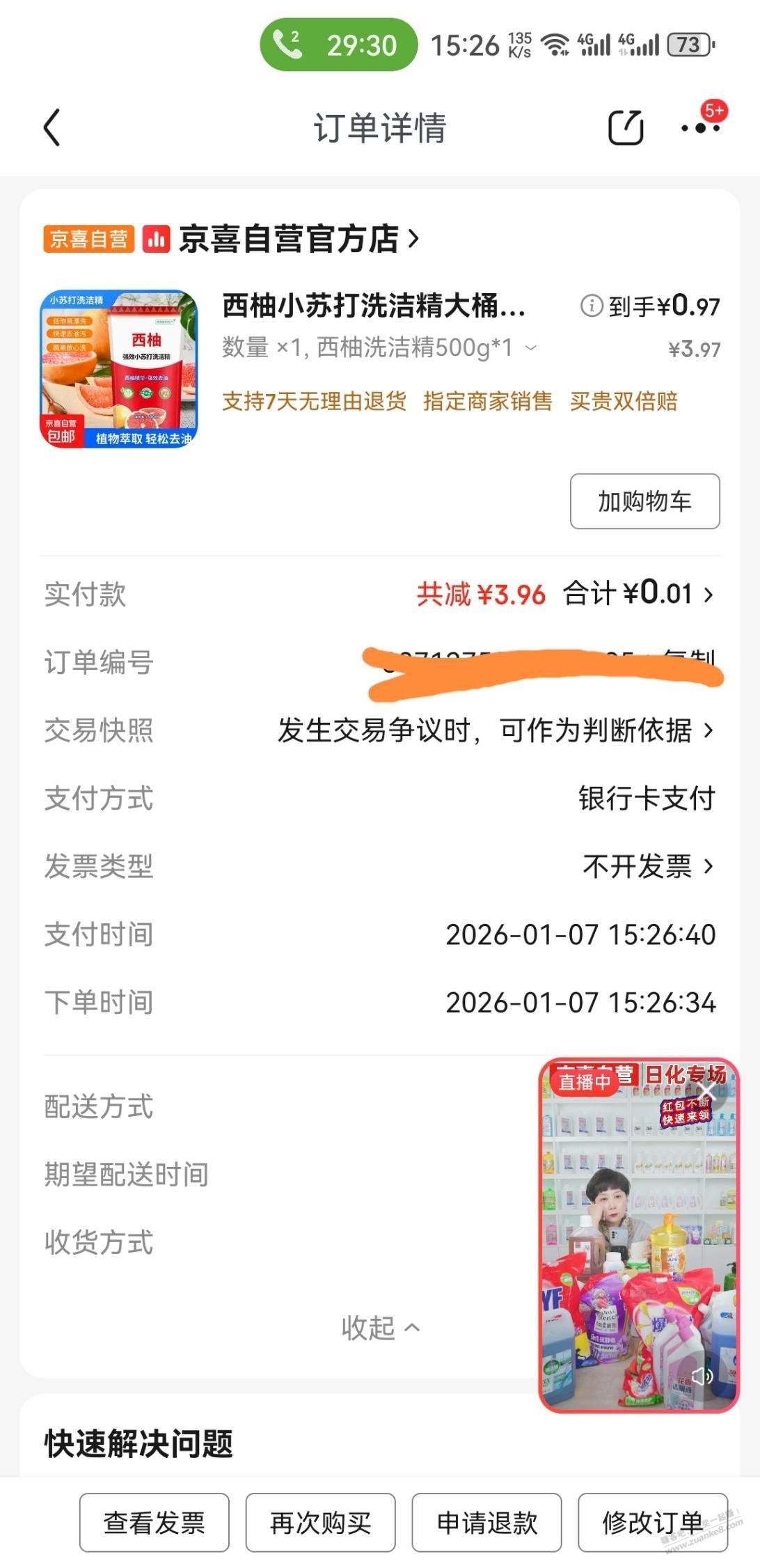Show the 到手 price info icon
The height and width of the screenshot is (1568, 760).
pyautogui.click(x=591, y=306)
